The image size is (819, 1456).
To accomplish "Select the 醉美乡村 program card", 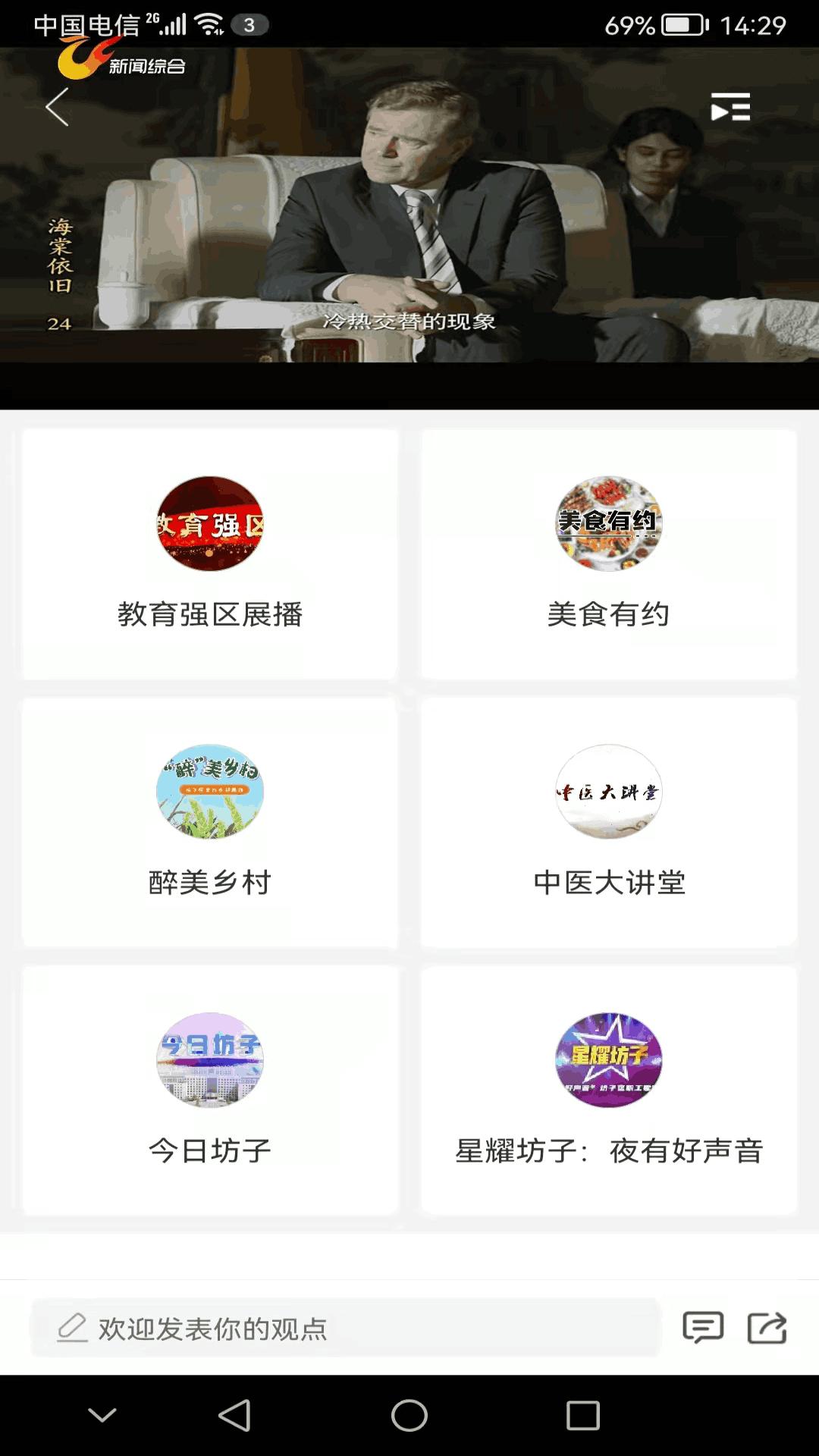I will tap(210, 822).
